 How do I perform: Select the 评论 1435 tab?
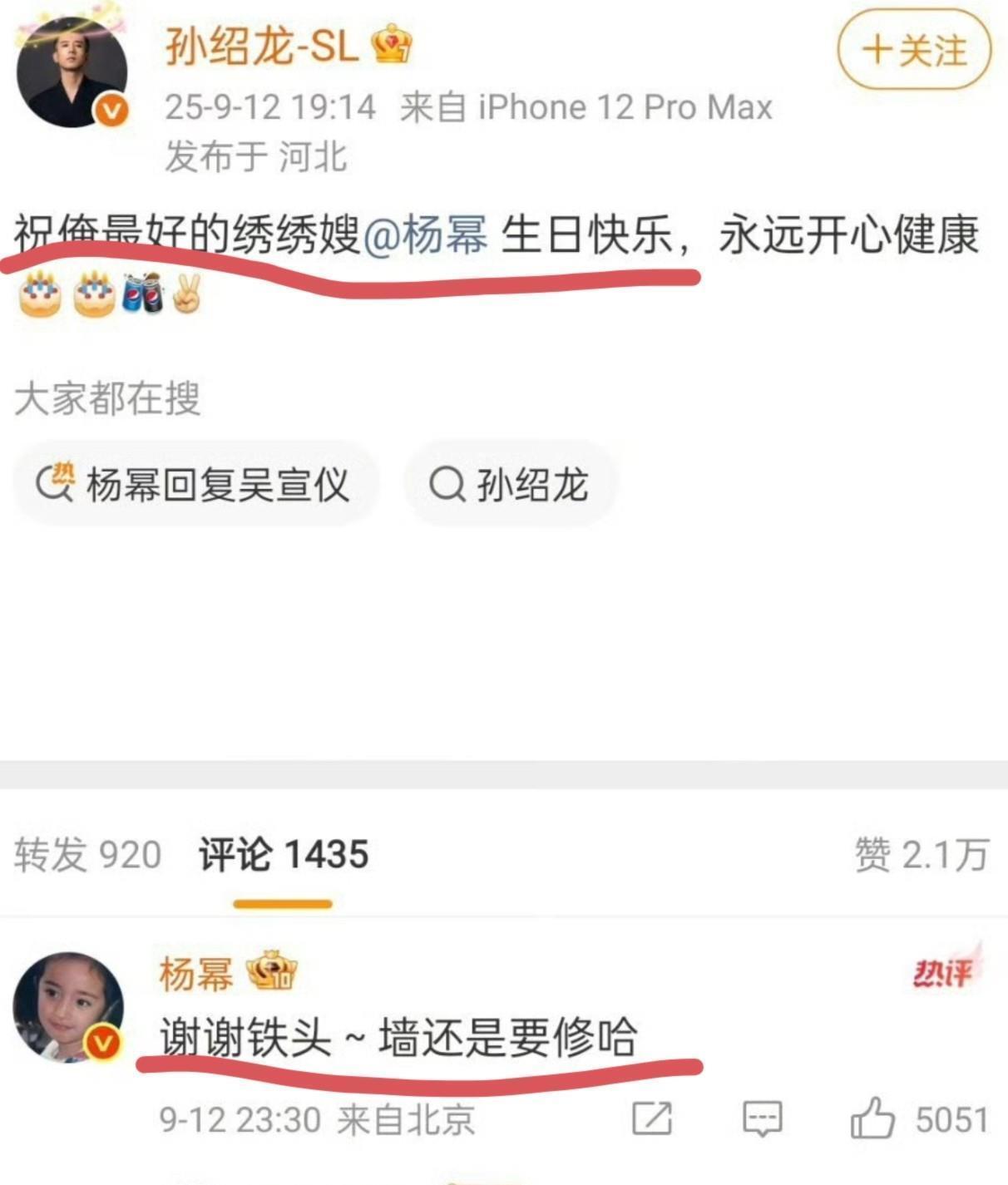point(283,855)
